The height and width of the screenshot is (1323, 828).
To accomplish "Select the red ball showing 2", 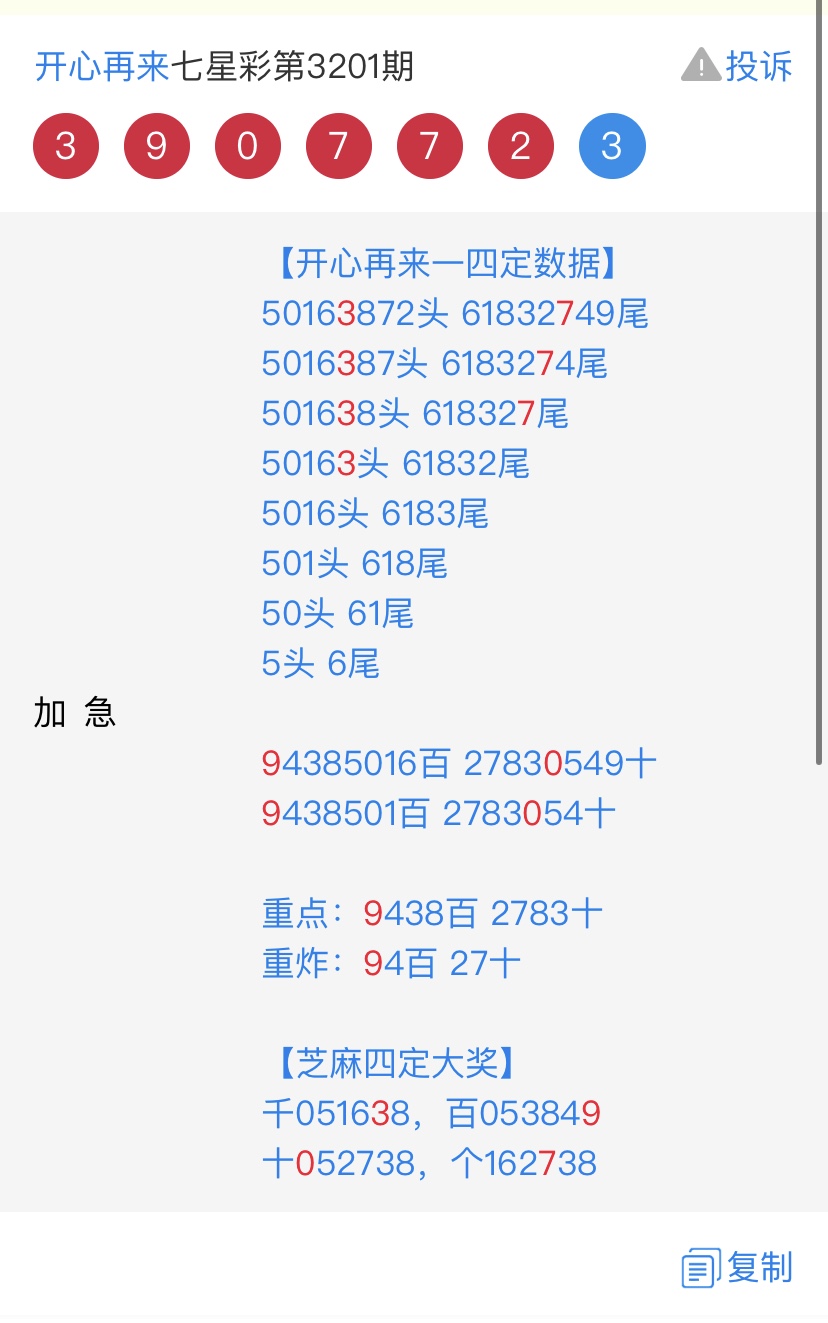I will (x=520, y=145).
